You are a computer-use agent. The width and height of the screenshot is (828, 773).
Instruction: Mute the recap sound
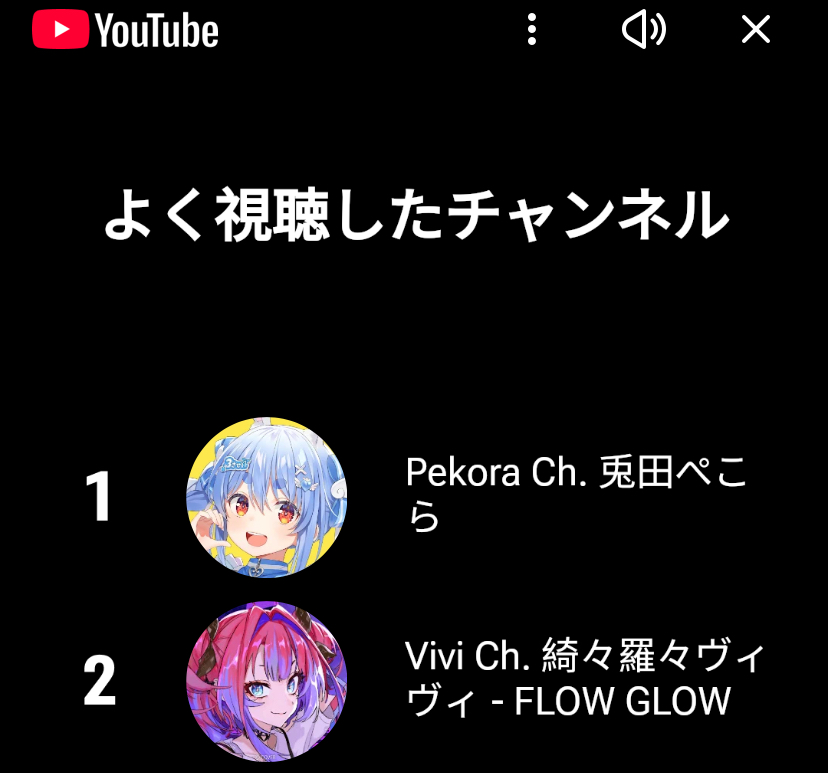(x=643, y=31)
